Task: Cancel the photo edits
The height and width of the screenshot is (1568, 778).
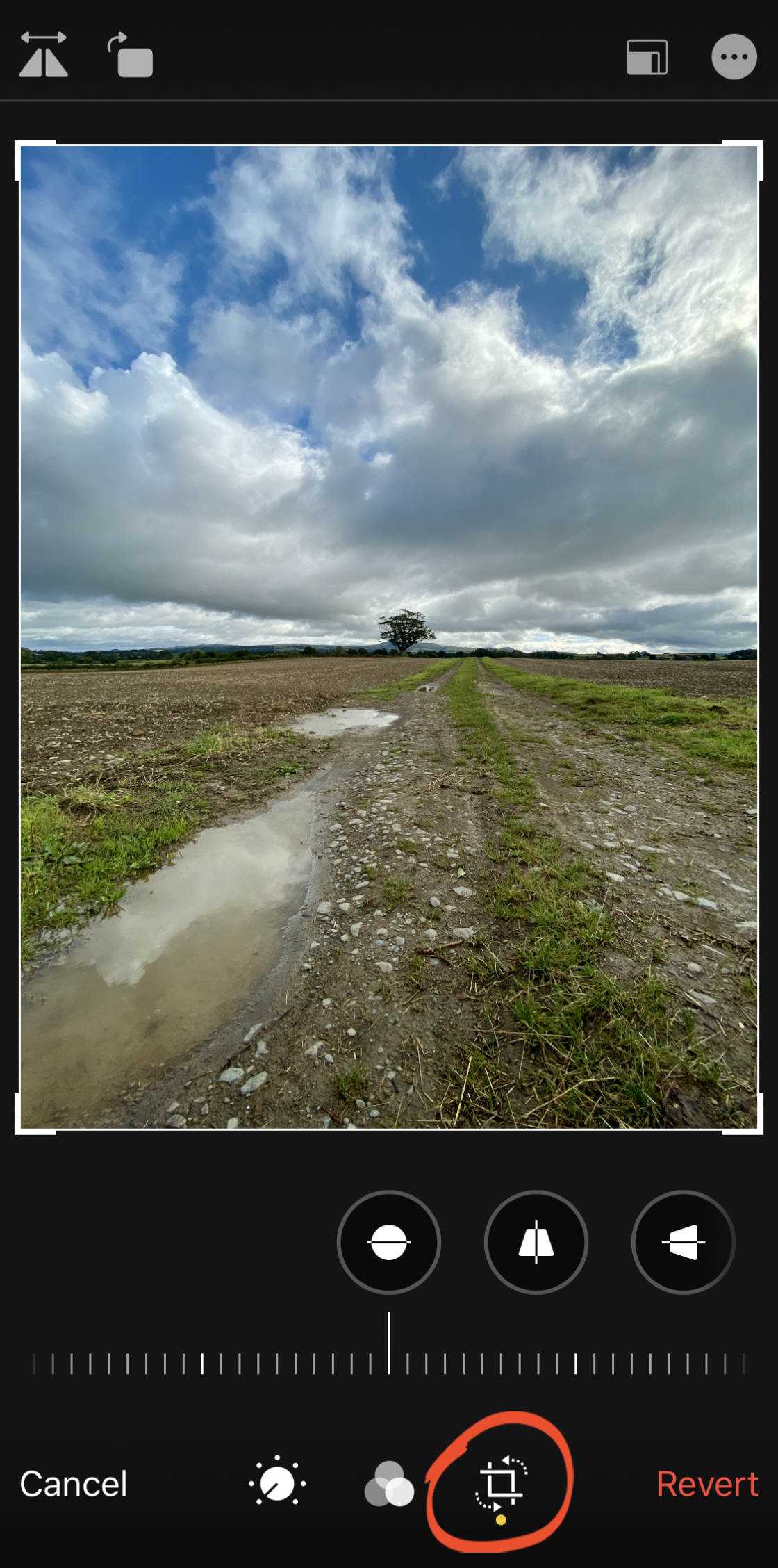Action: tap(74, 1483)
